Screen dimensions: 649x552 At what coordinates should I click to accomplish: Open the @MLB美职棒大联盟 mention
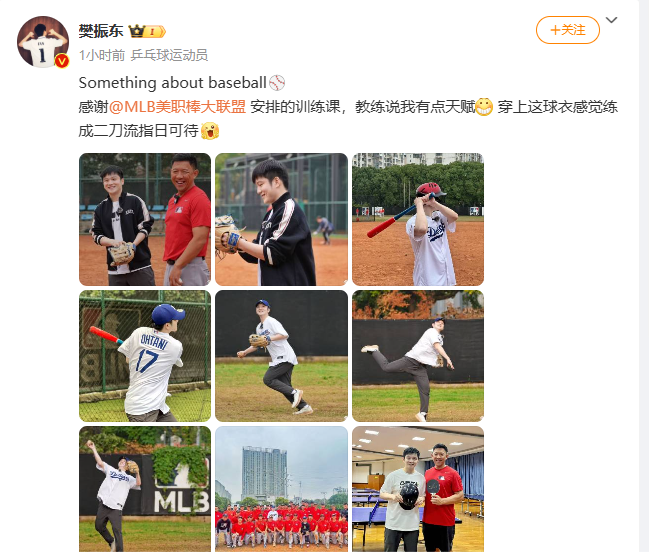178,107
